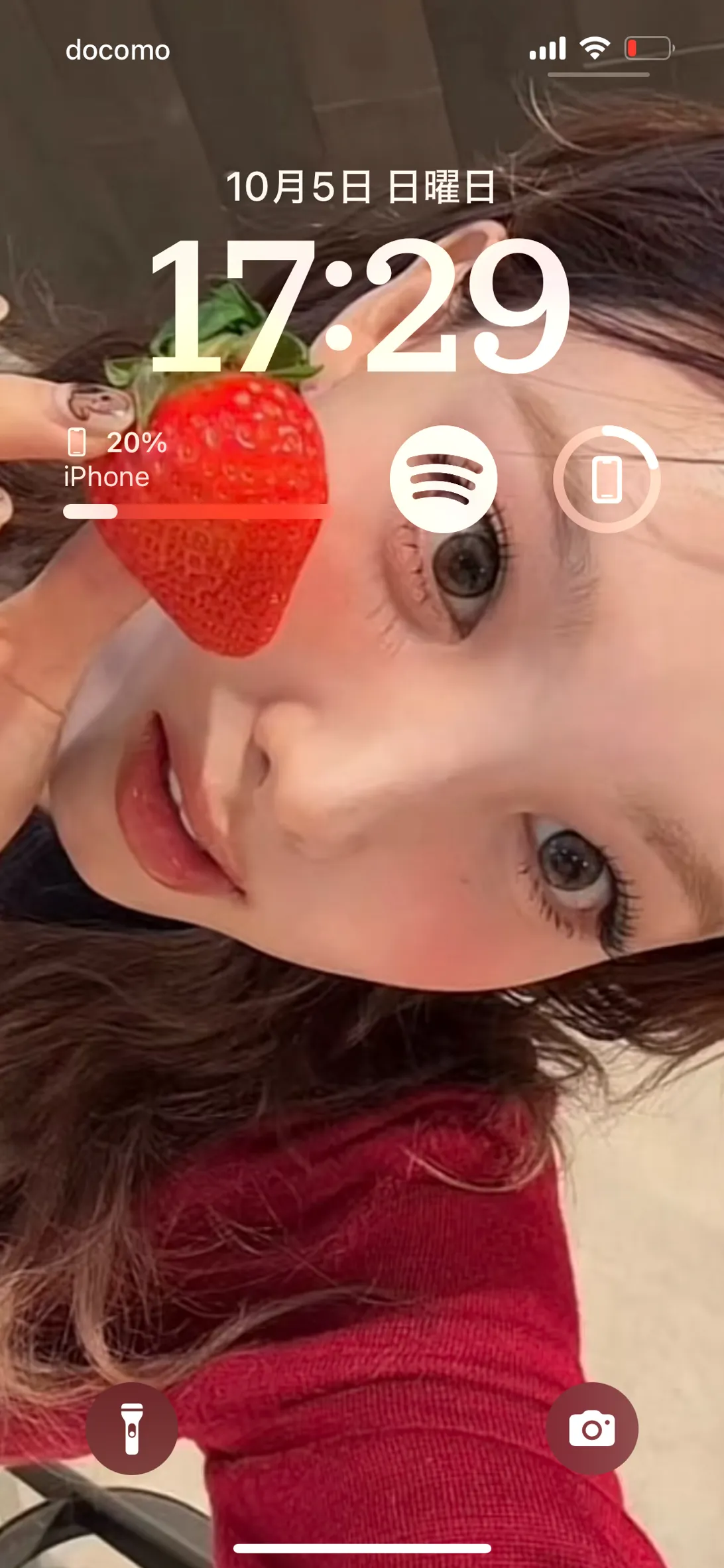Tap the circular phone battery widget
Viewport: 724px width, 1568px height.
click(607, 479)
